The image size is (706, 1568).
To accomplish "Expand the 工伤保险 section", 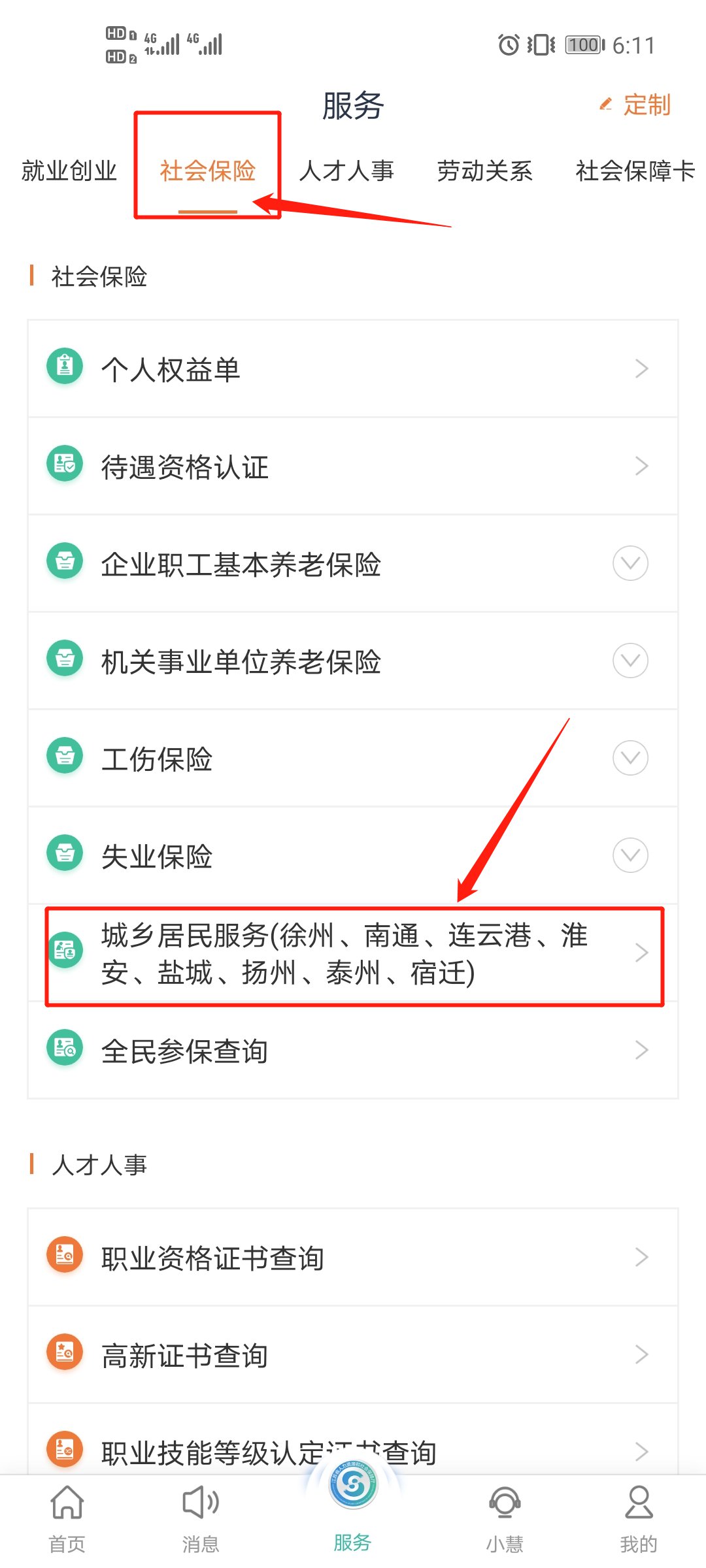I will pyautogui.click(x=630, y=758).
